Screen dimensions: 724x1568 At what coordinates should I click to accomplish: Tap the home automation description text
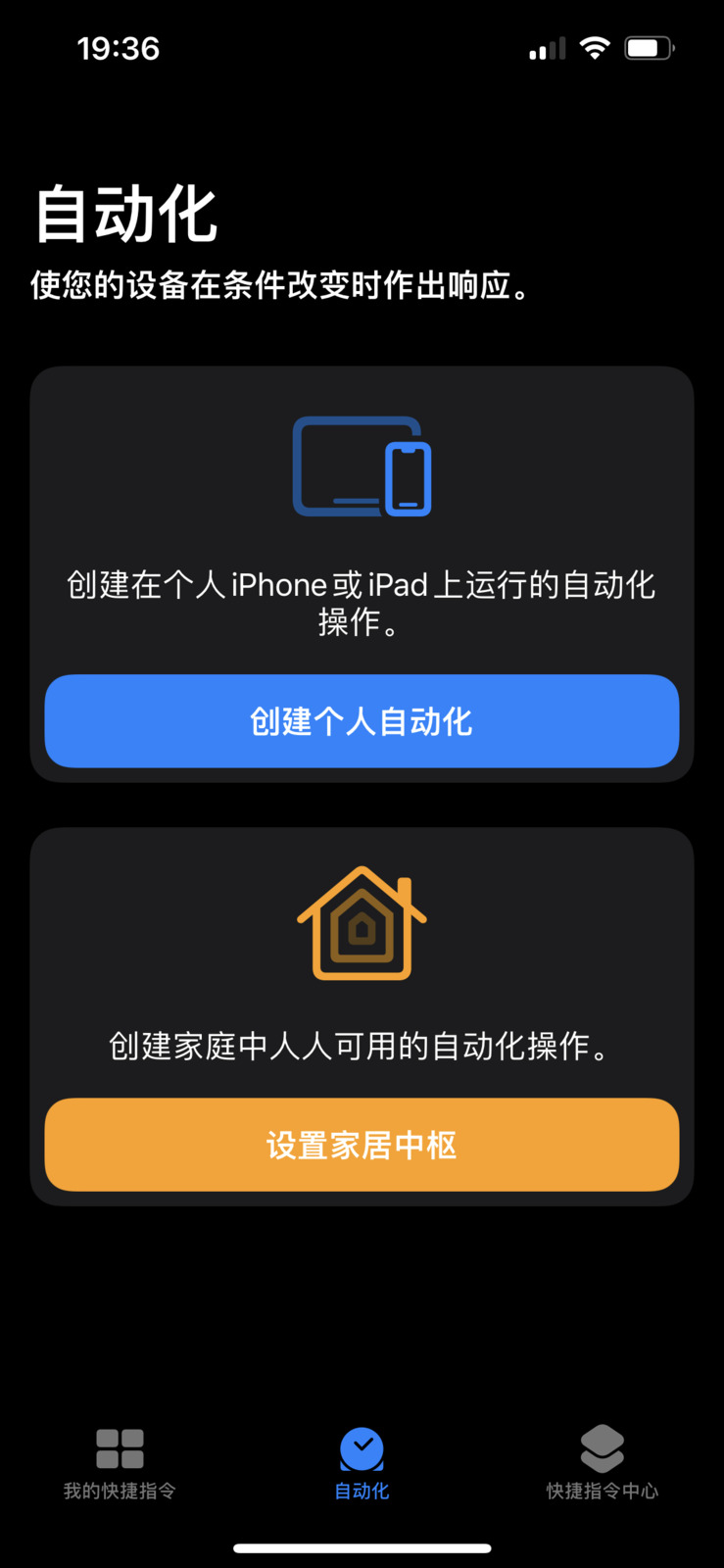click(362, 1047)
